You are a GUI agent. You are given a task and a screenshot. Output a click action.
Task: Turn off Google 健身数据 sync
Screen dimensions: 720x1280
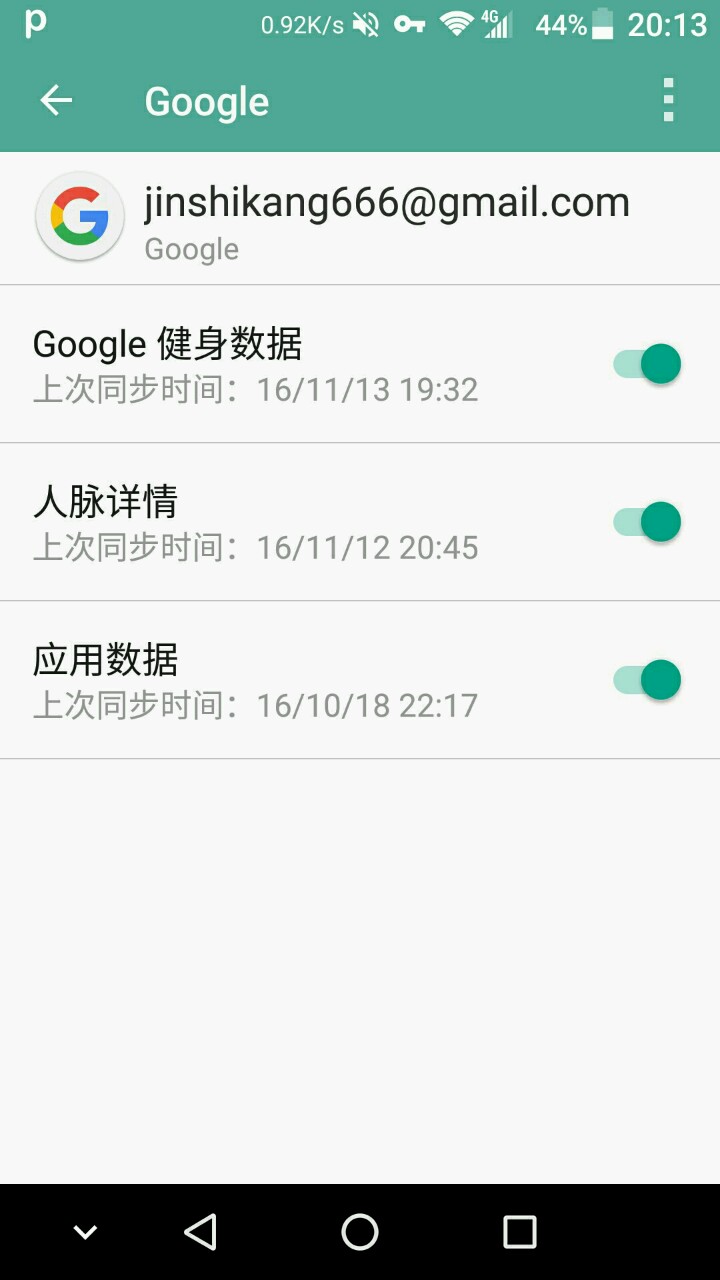[x=648, y=364]
